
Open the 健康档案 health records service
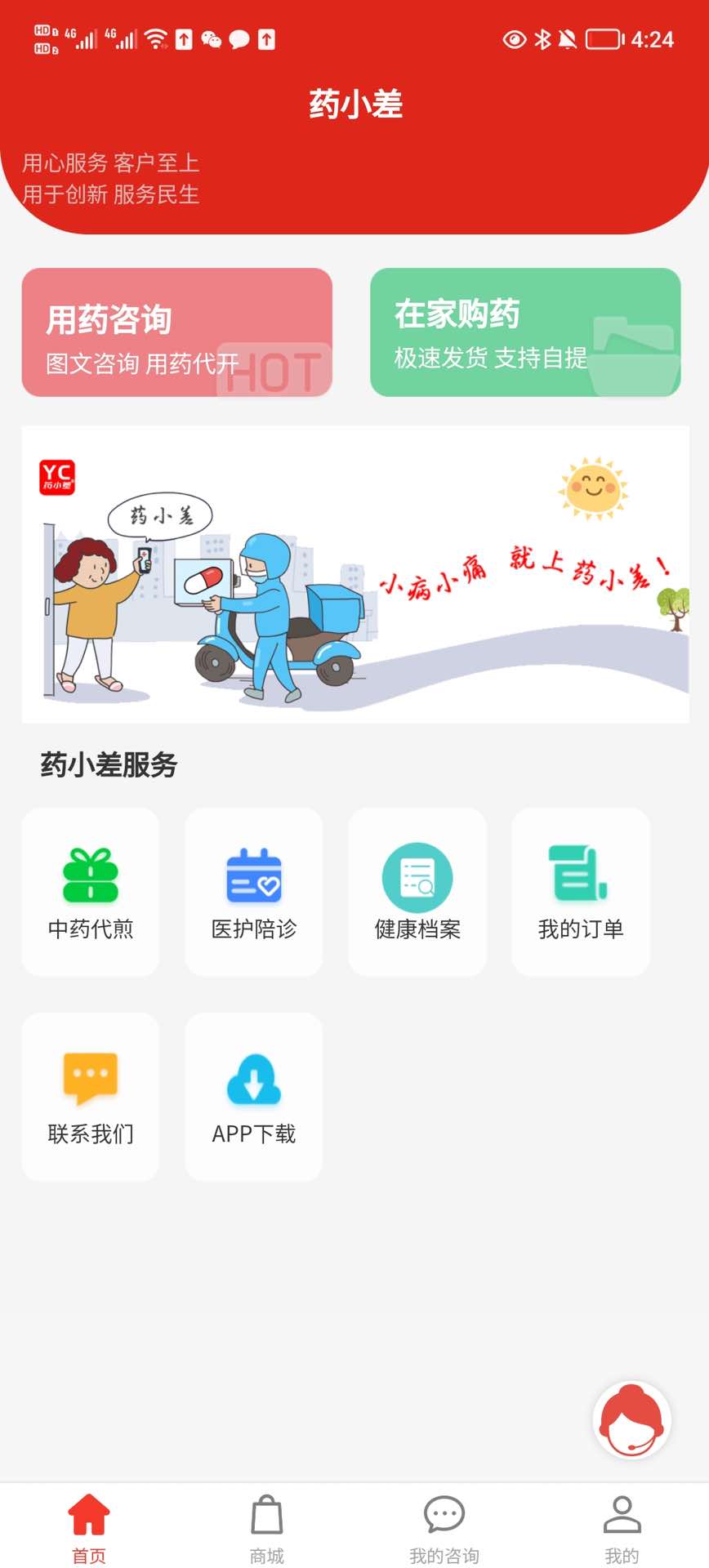pyautogui.click(x=417, y=890)
